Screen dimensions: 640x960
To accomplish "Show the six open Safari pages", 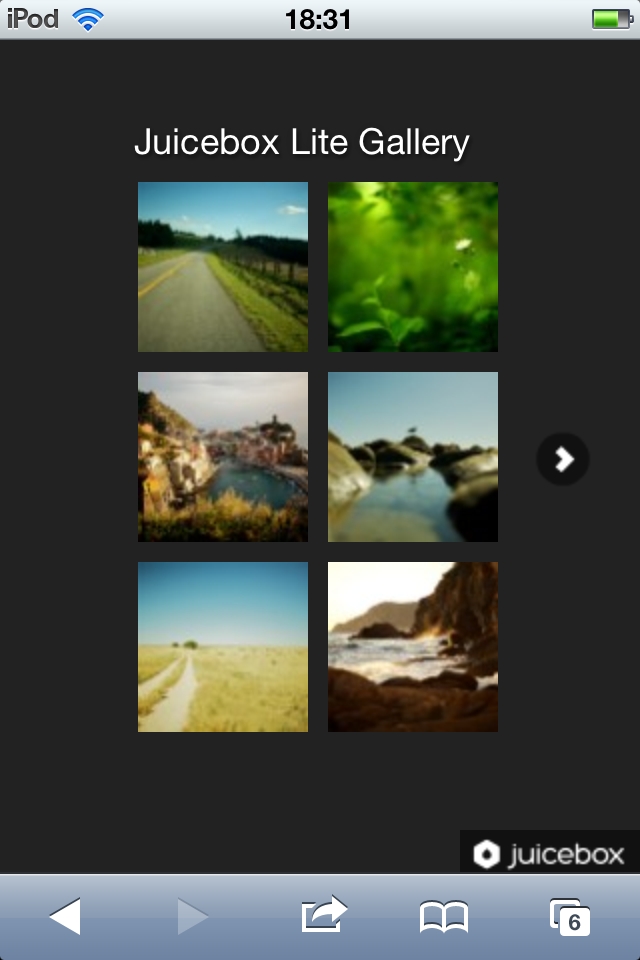I will (x=569, y=916).
